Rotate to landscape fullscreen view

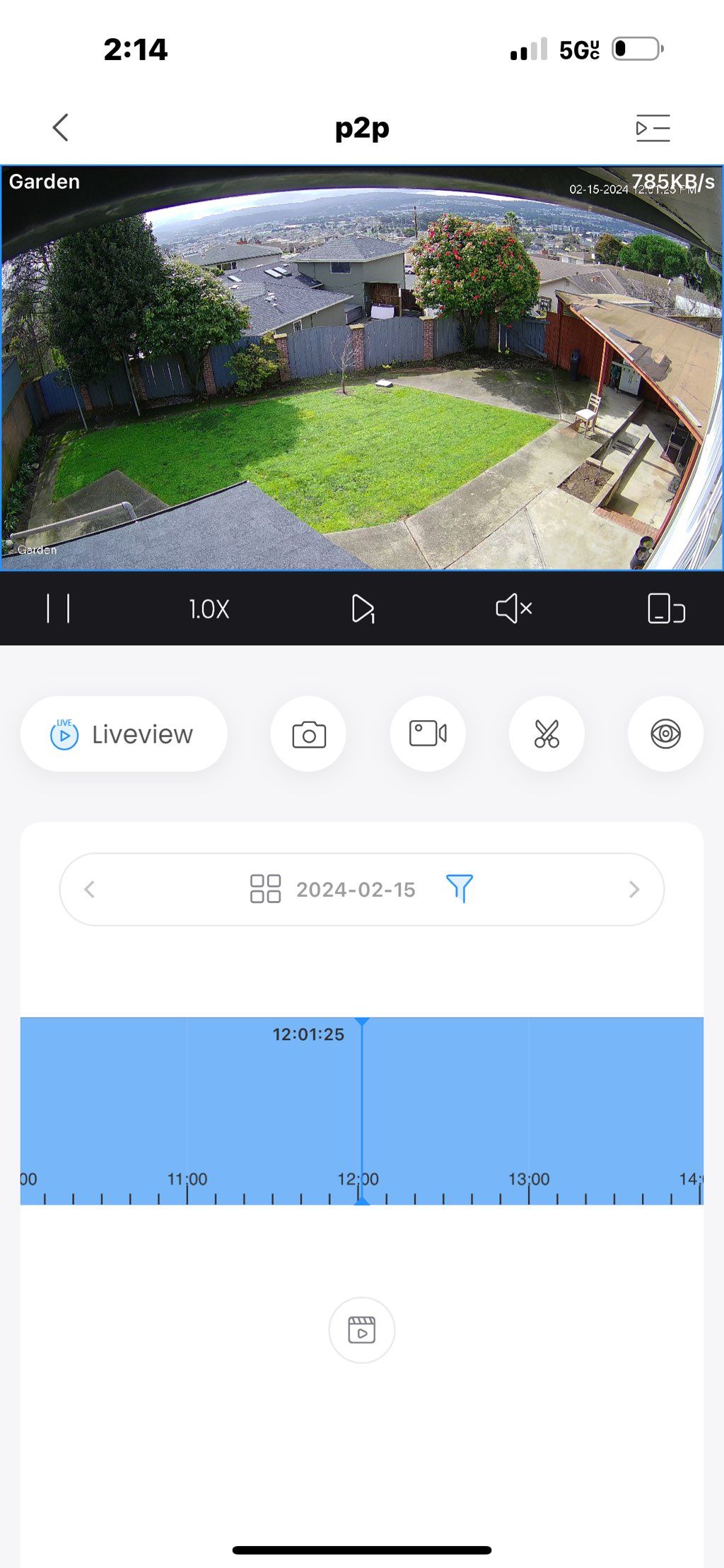pos(666,608)
